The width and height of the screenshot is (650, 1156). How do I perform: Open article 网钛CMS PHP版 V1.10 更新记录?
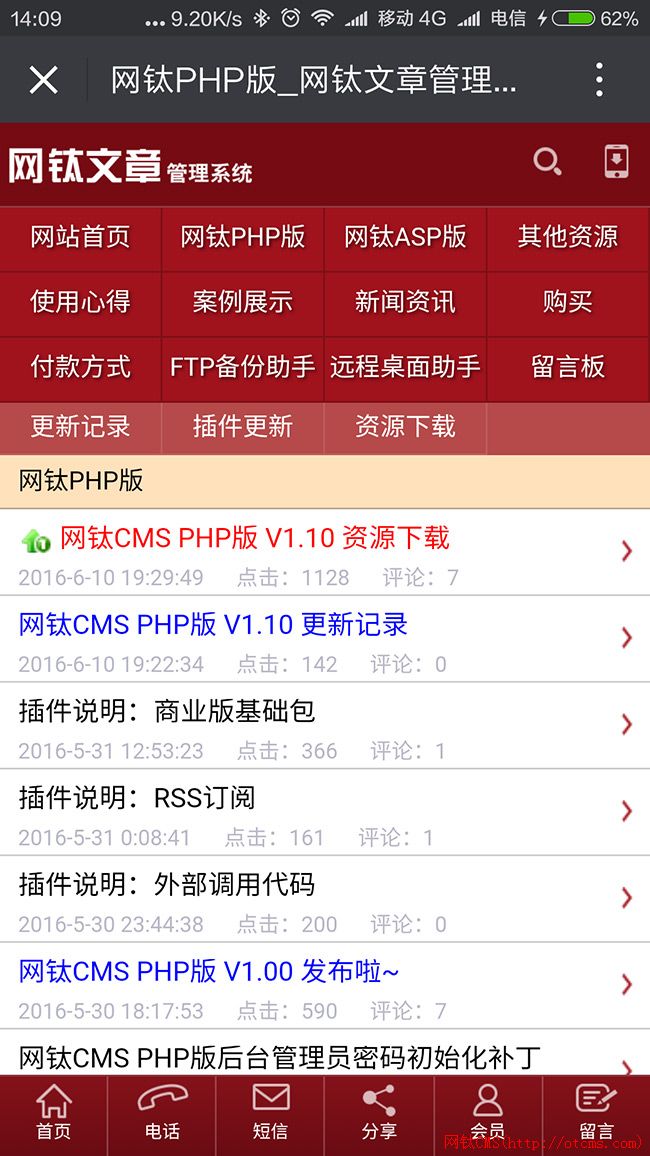point(213,625)
